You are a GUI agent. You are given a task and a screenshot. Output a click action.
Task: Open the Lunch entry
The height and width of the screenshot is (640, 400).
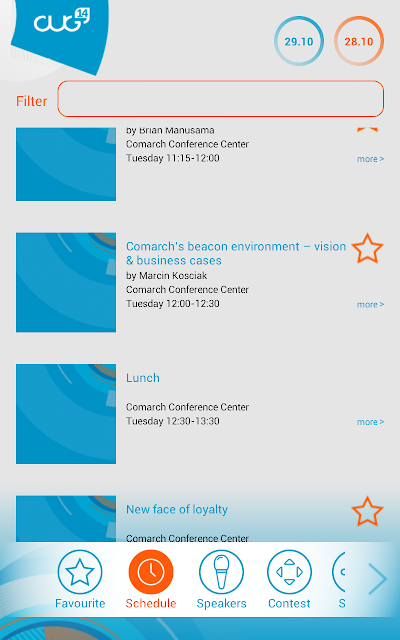(x=142, y=378)
